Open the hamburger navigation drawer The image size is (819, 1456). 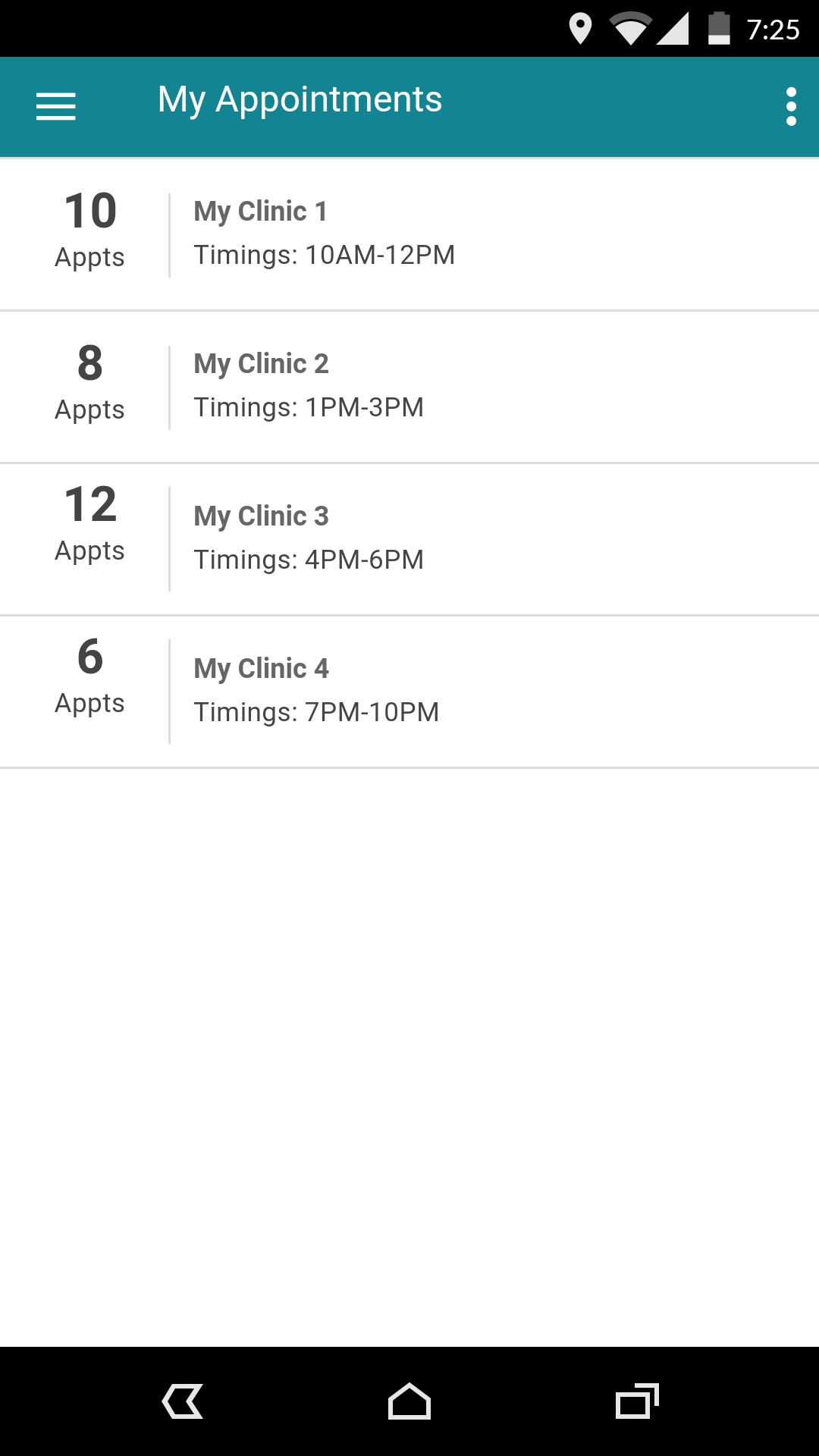56,106
